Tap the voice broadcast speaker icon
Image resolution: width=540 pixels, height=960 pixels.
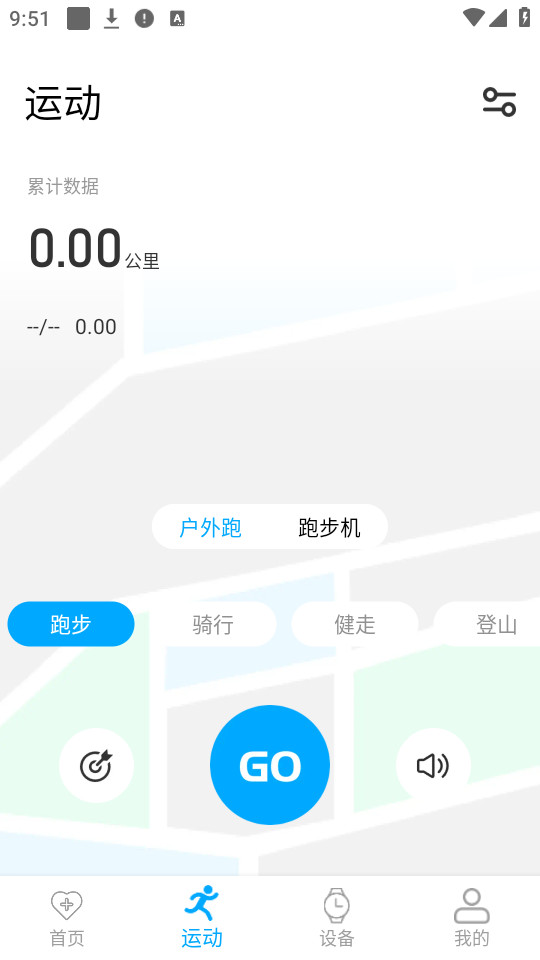pos(433,765)
